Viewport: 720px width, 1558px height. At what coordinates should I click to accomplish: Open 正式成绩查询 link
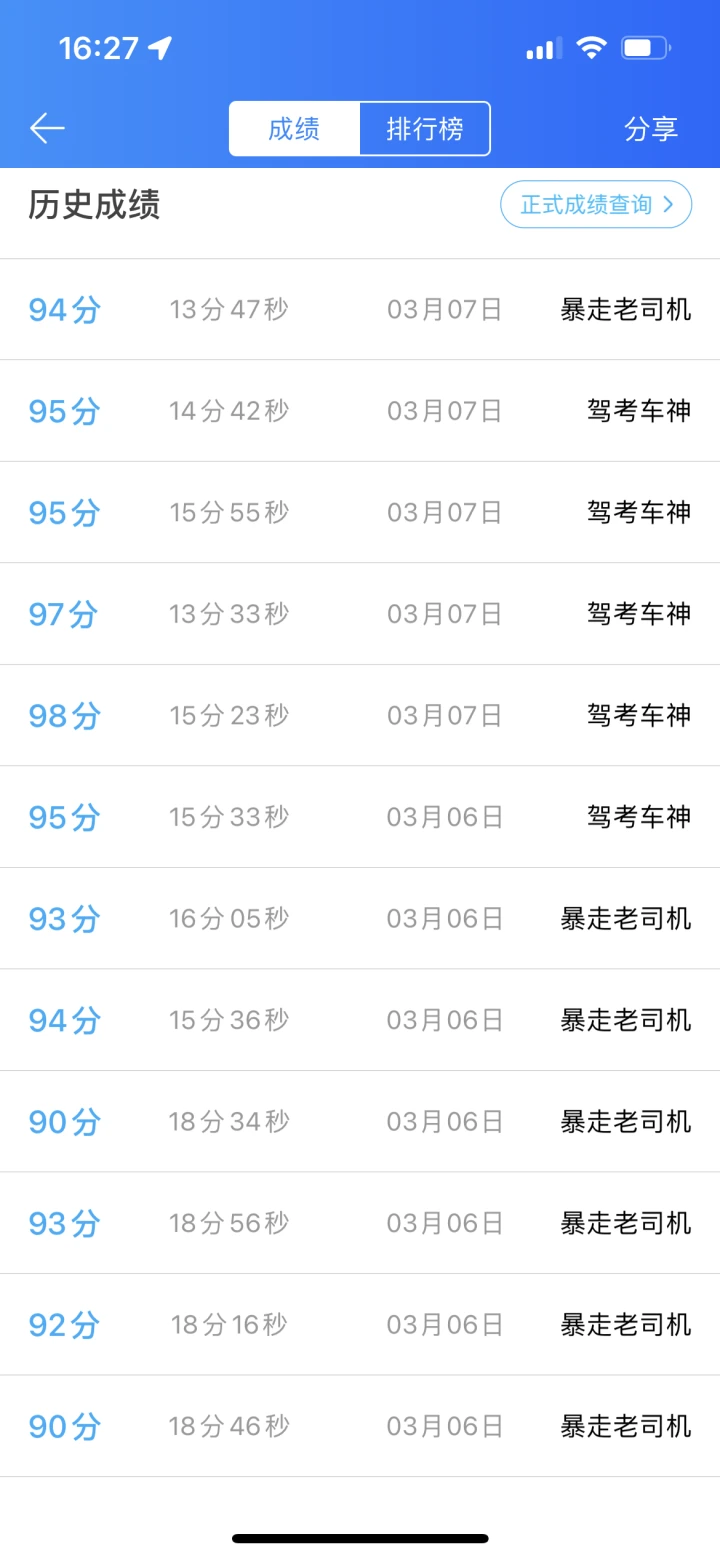click(x=596, y=204)
